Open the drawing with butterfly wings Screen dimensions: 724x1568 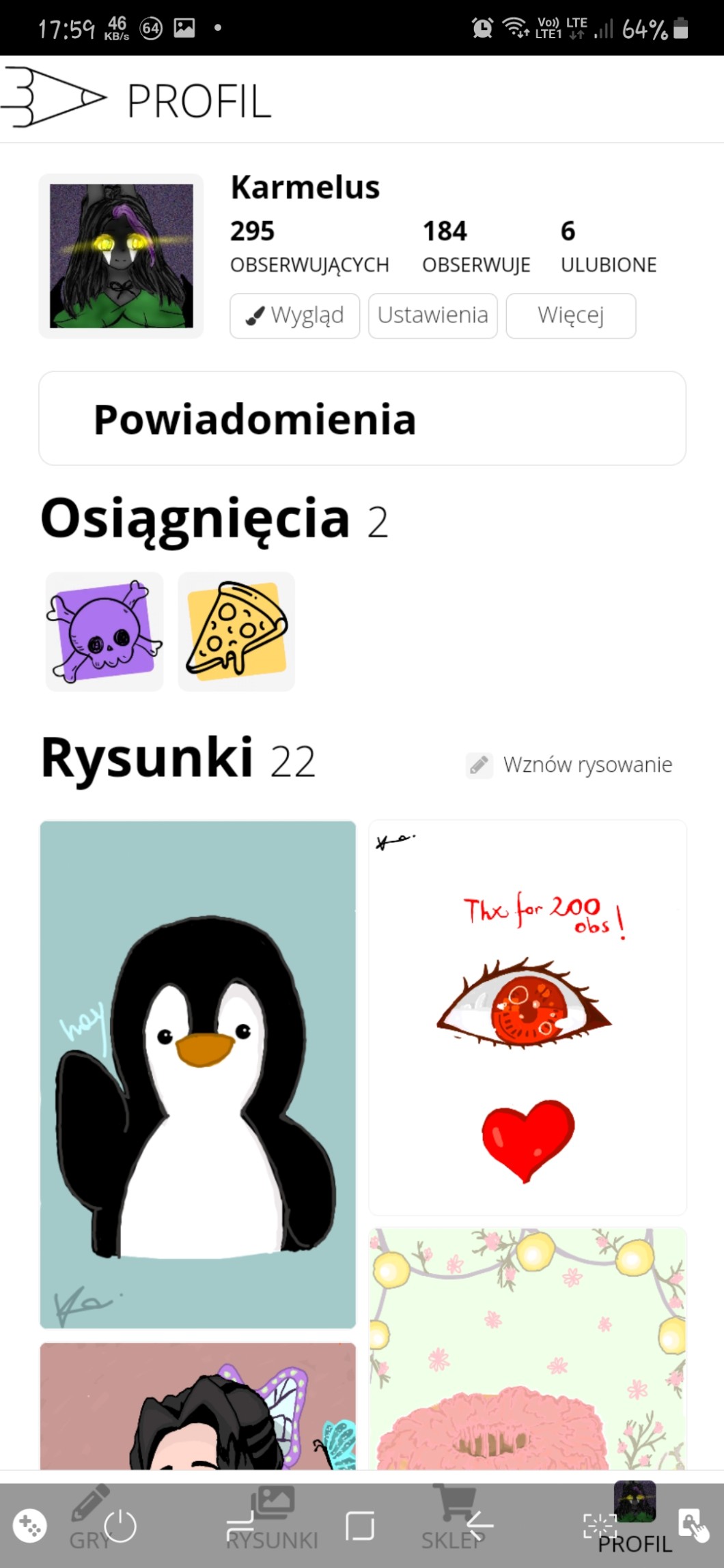click(198, 1406)
